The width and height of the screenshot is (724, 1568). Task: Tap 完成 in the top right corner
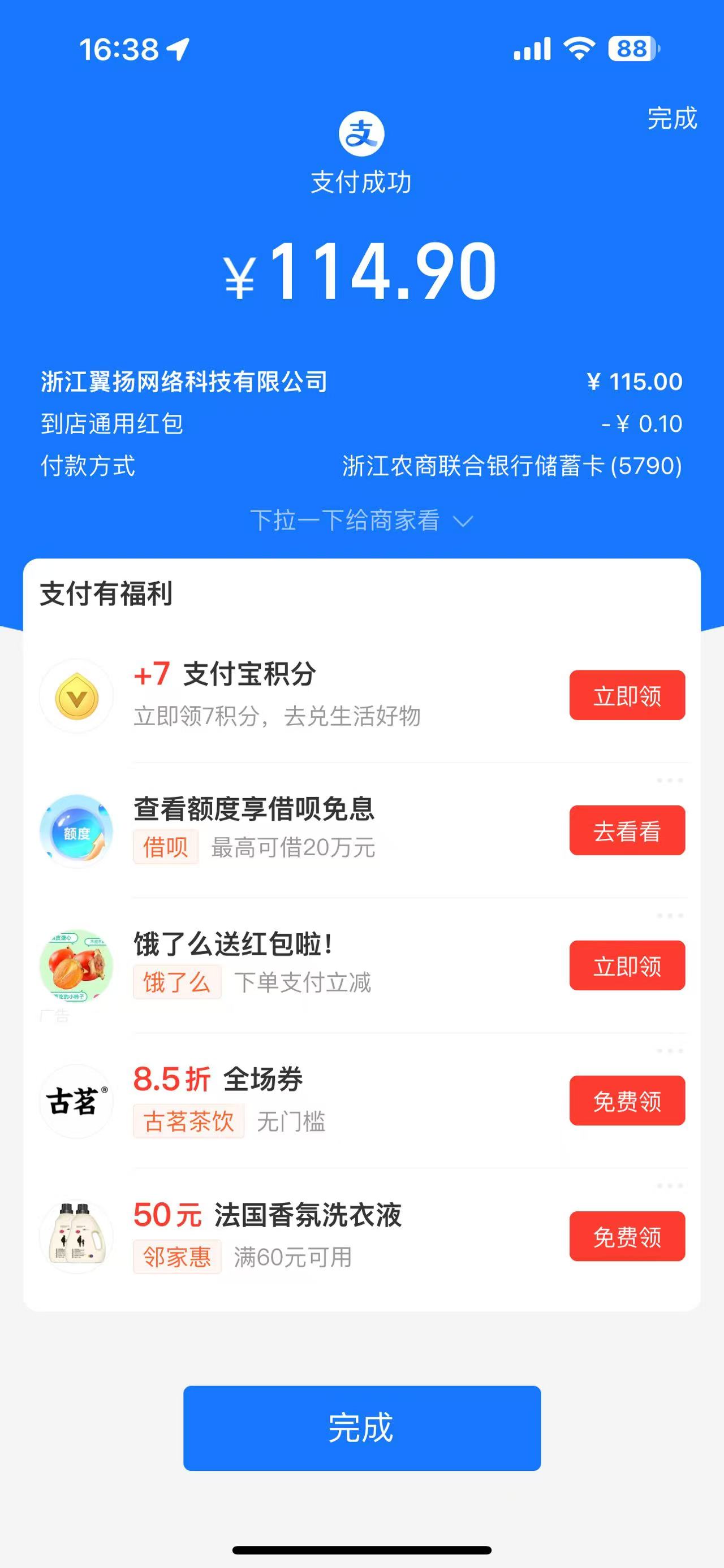[671, 118]
